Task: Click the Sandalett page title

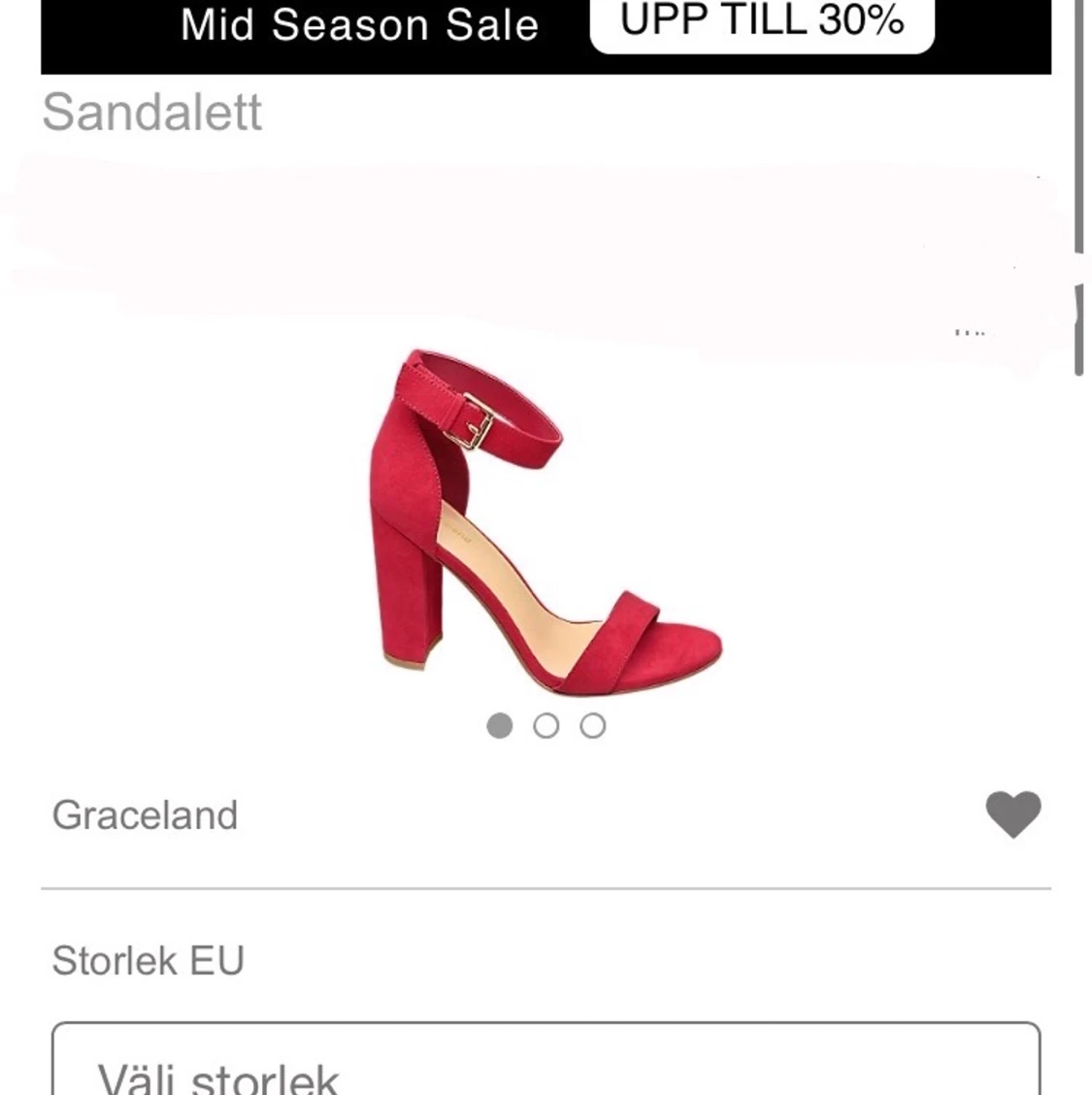Action: point(152,112)
